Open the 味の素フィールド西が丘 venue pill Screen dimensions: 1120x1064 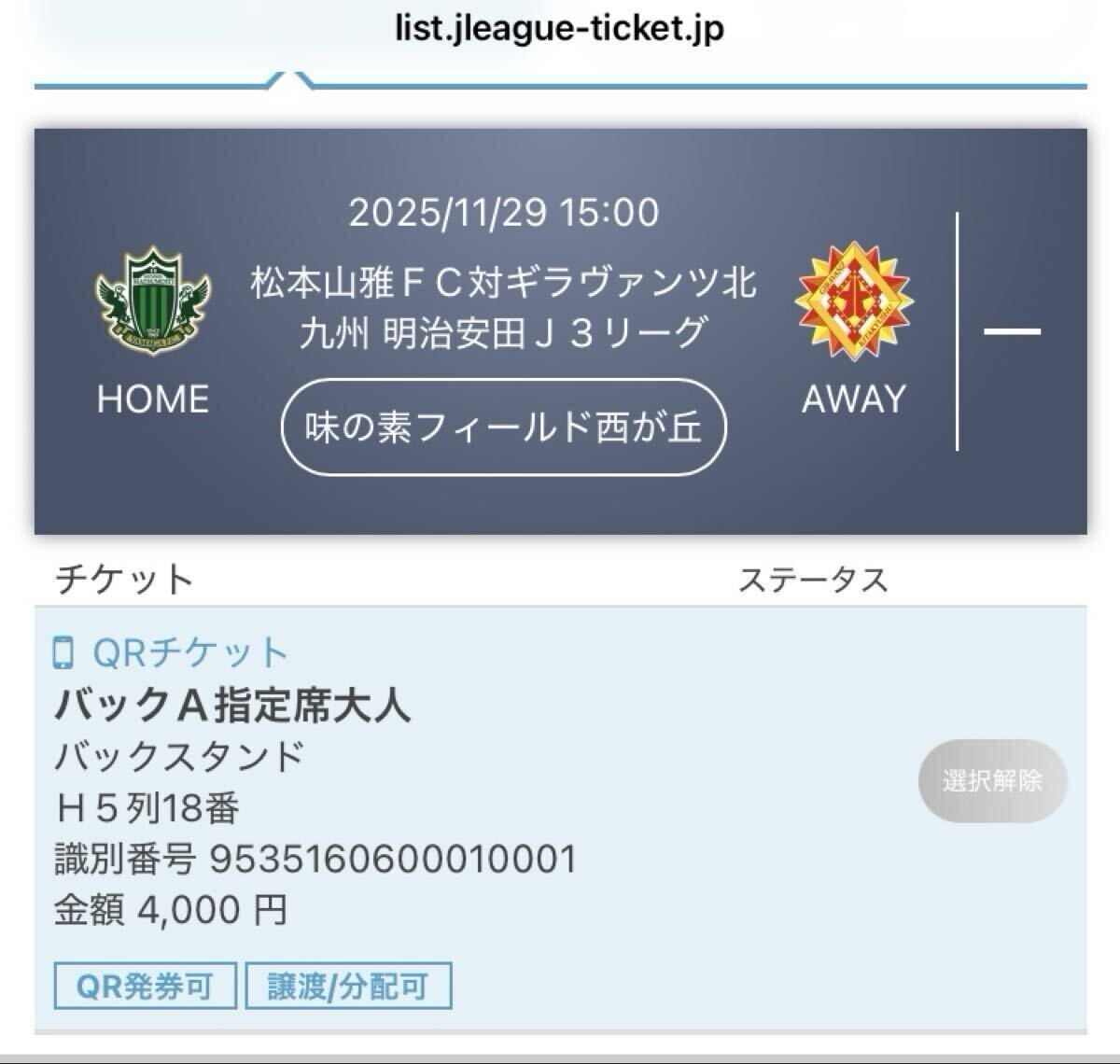pyautogui.click(x=504, y=427)
